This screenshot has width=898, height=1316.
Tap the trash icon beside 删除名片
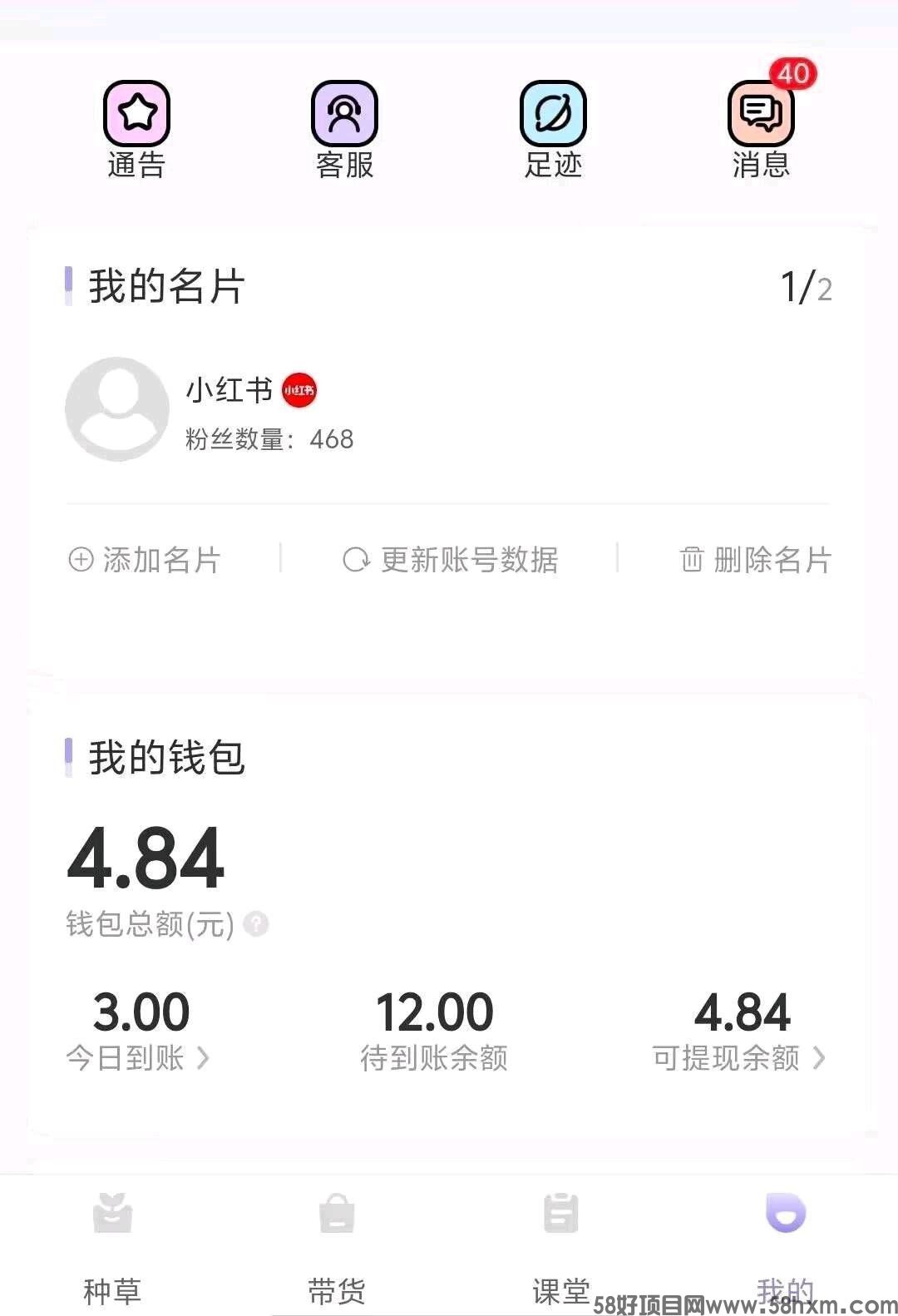click(693, 561)
